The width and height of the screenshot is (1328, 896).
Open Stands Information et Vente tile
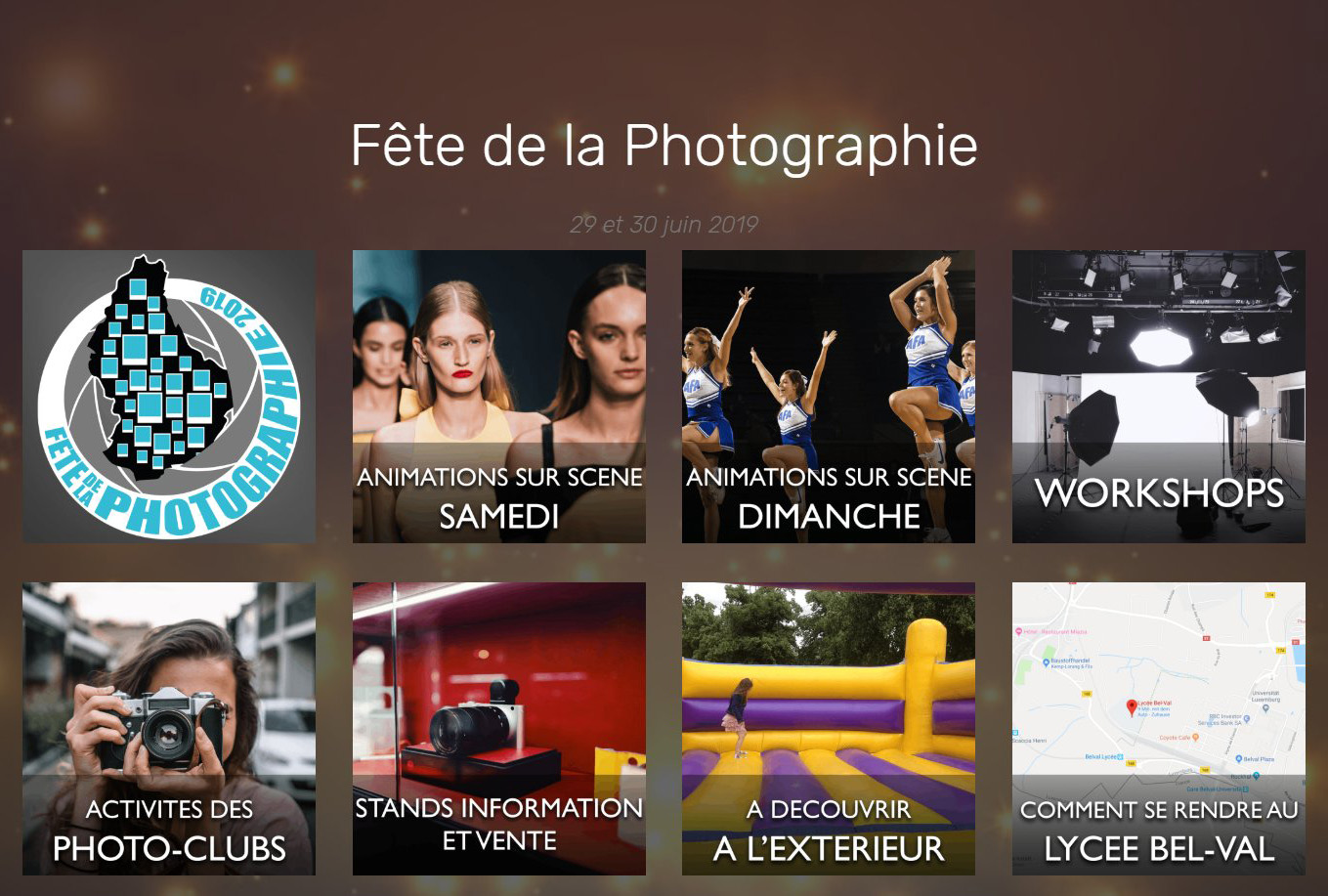tap(498, 729)
